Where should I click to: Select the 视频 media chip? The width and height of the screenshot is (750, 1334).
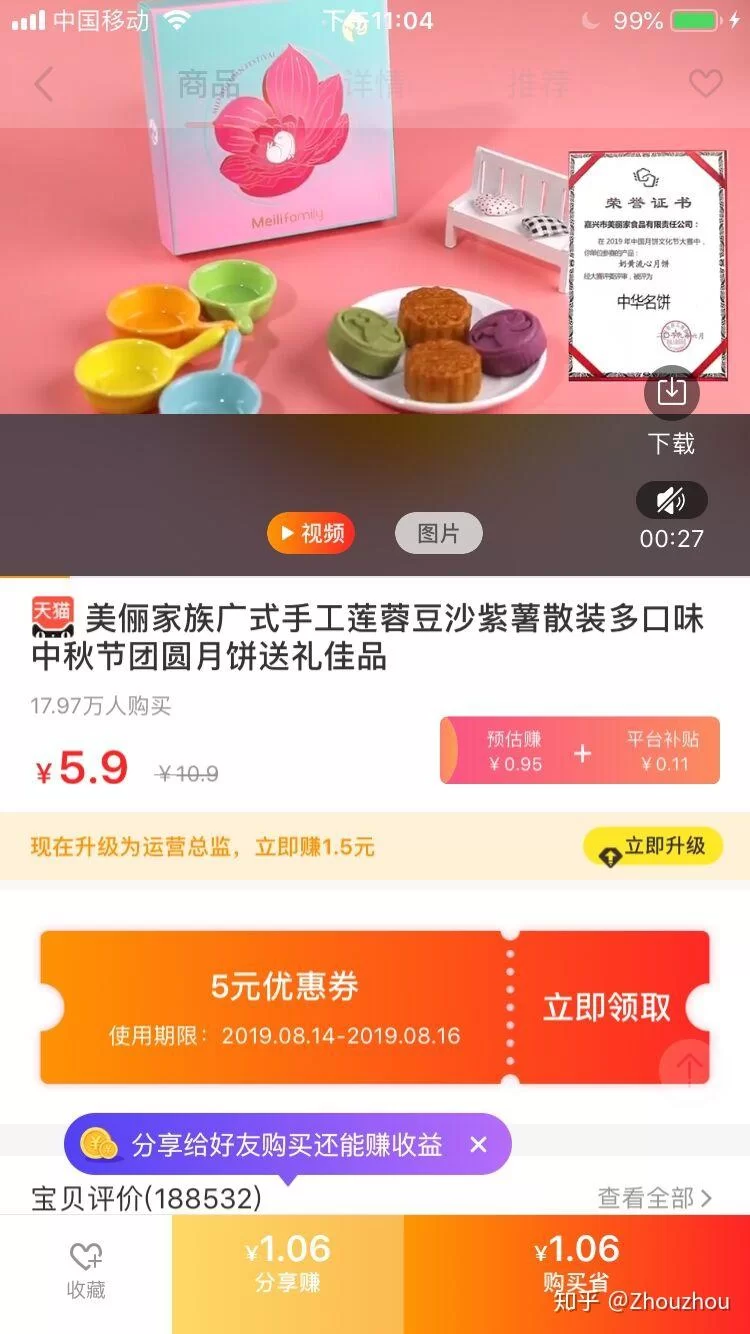311,534
